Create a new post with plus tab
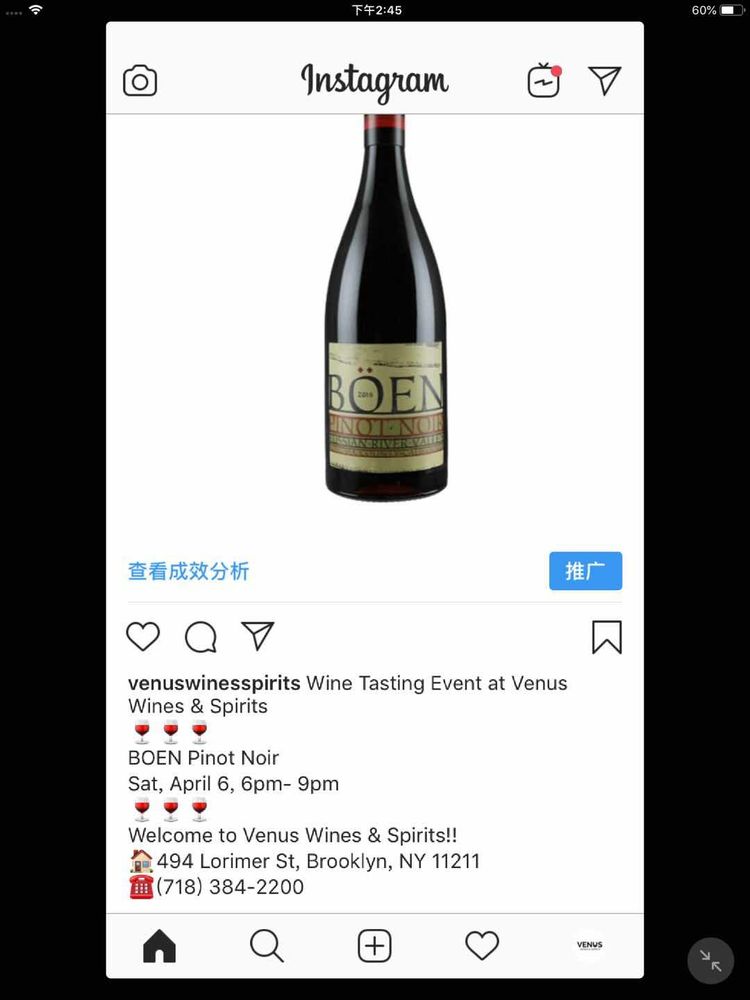The width and height of the screenshot is (750, 1000). pos(375,945)
